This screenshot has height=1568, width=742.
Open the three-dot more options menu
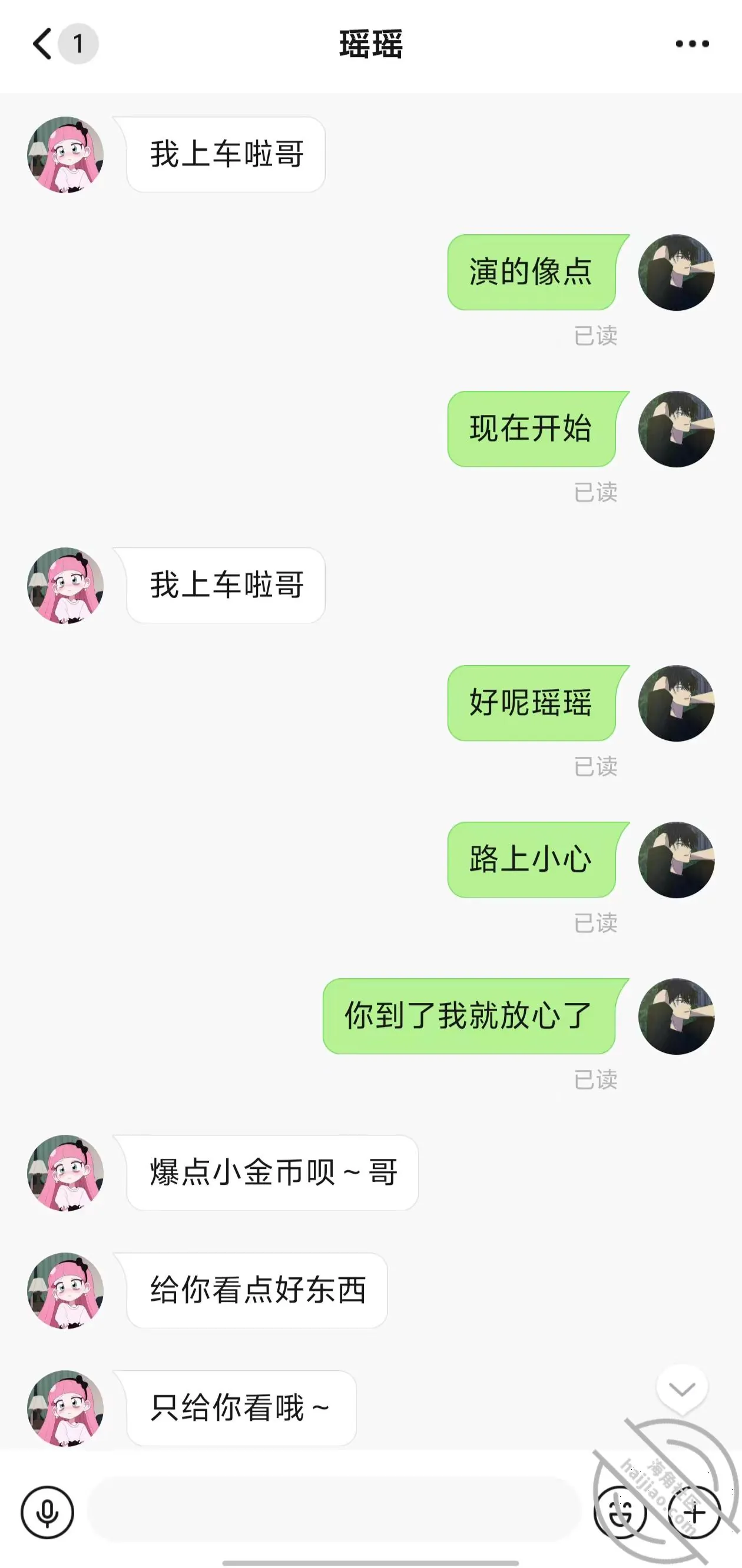tap(693, 44)
